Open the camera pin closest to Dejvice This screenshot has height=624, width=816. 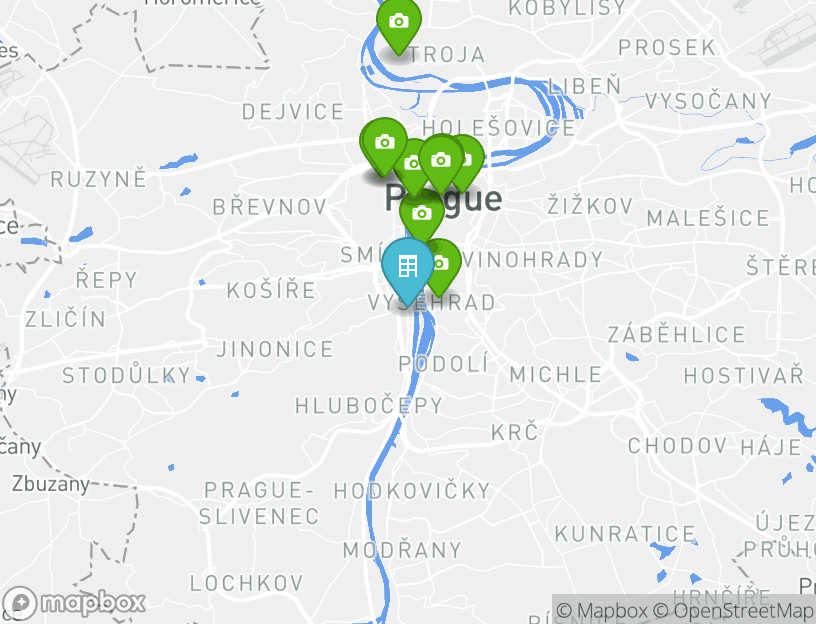pyautogui.click(x=383, y=143)
